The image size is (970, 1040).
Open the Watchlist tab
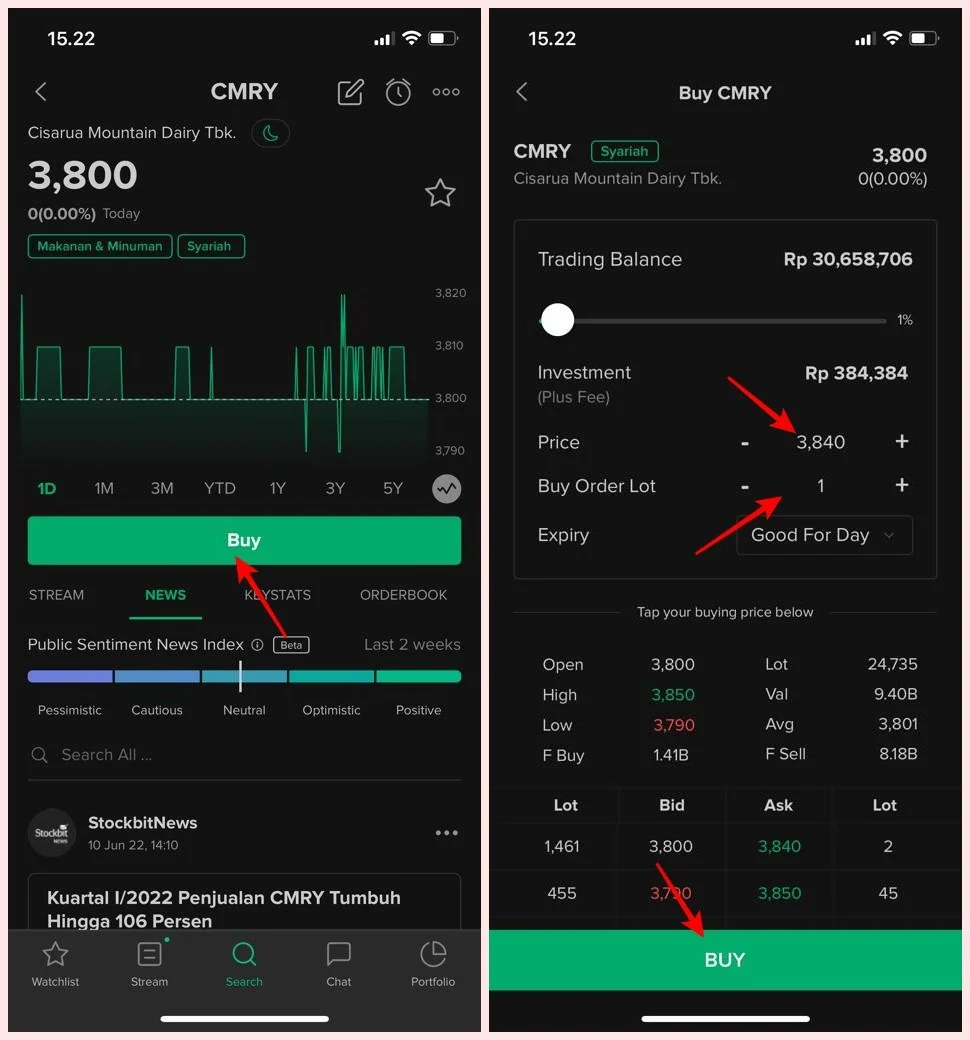[55, 964]
